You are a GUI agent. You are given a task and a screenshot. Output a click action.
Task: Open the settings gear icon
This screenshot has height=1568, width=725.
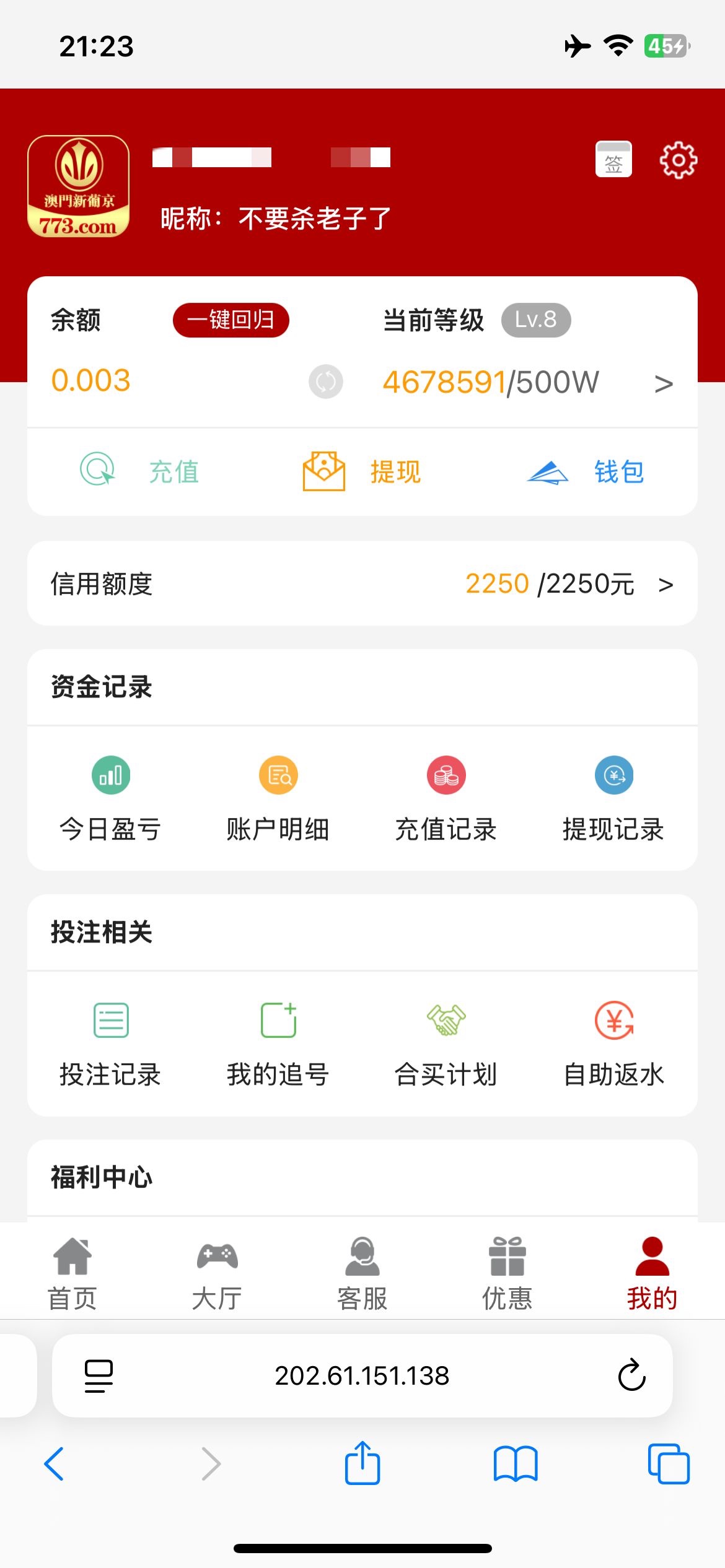678,160
